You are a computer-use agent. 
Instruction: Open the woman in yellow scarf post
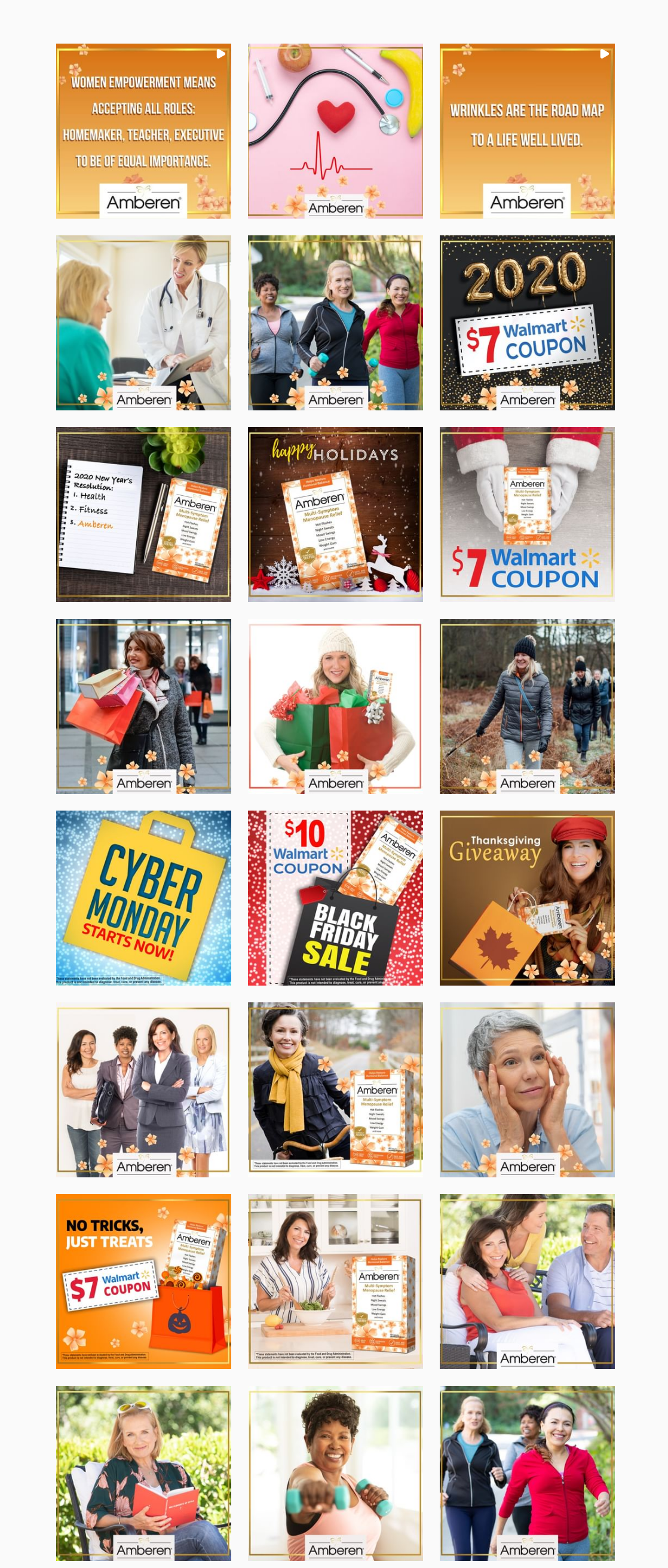pyautogui.click(x=335, y=1090)
